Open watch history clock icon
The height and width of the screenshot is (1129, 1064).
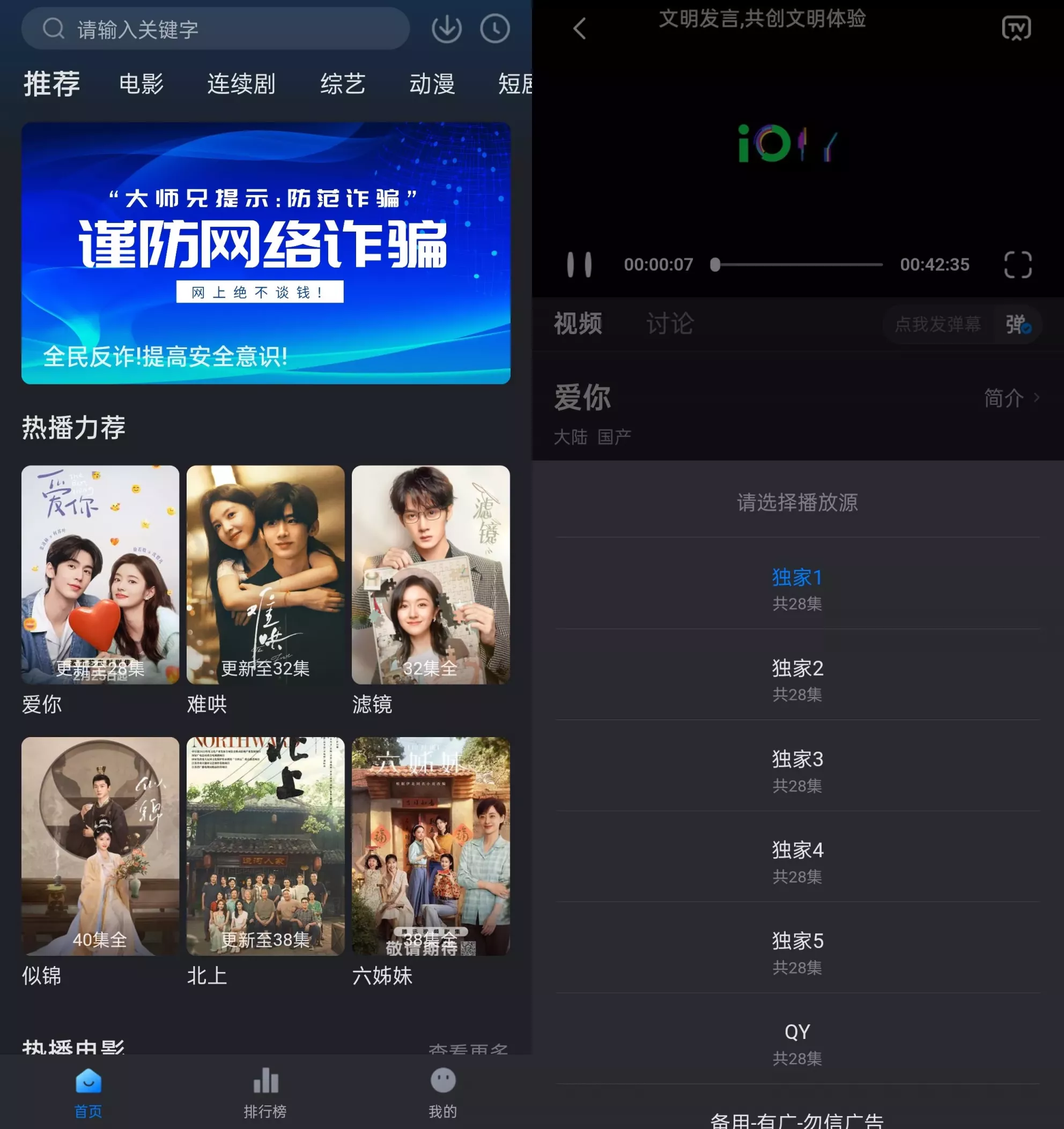click(x=495, y=28)
